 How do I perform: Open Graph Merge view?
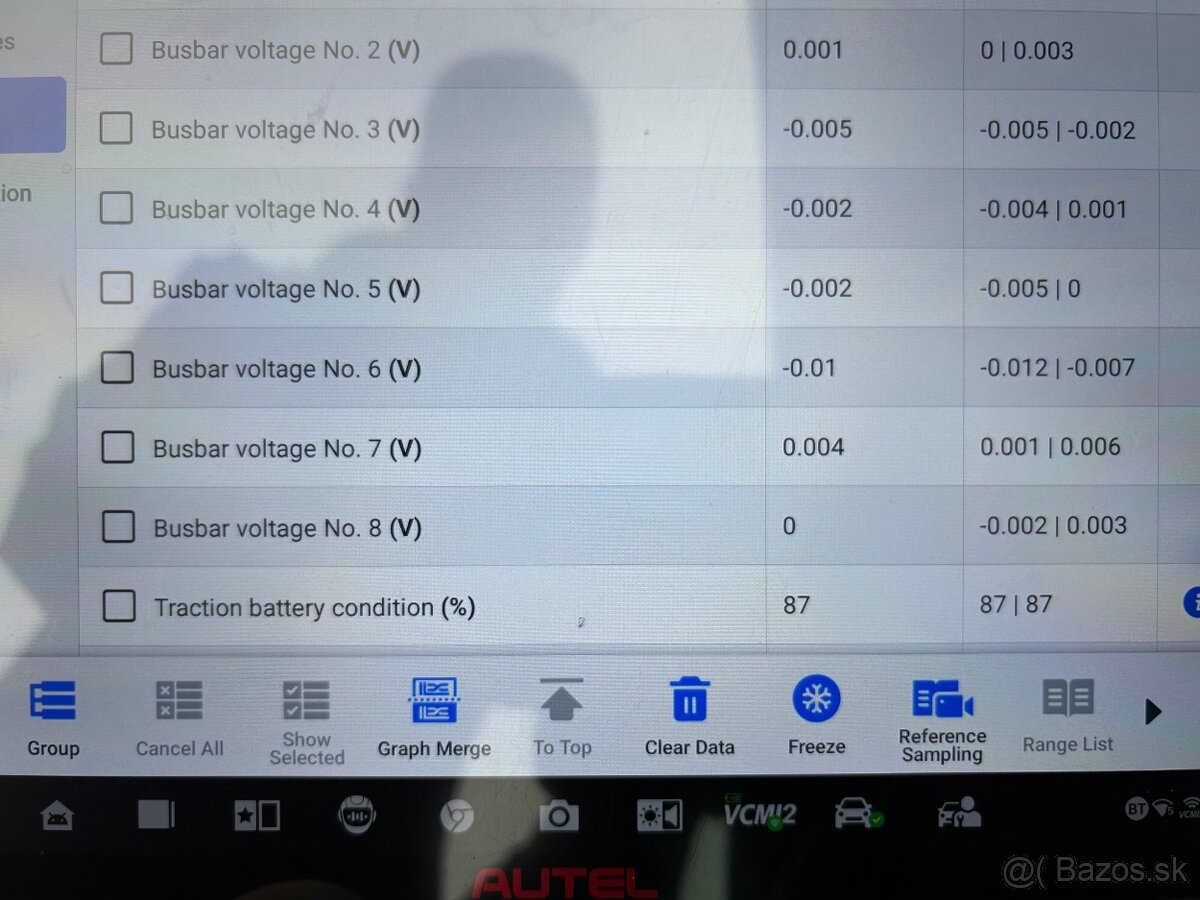(x=434, y=718)
